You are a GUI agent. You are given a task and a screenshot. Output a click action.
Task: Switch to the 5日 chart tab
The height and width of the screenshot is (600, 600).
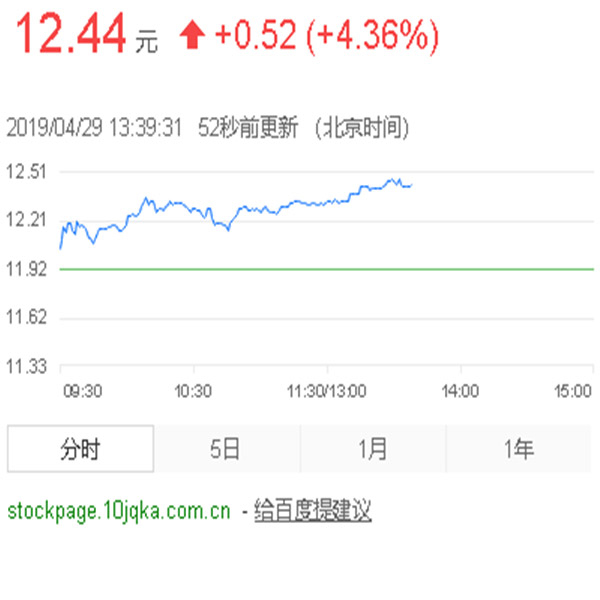click(226, 449)
